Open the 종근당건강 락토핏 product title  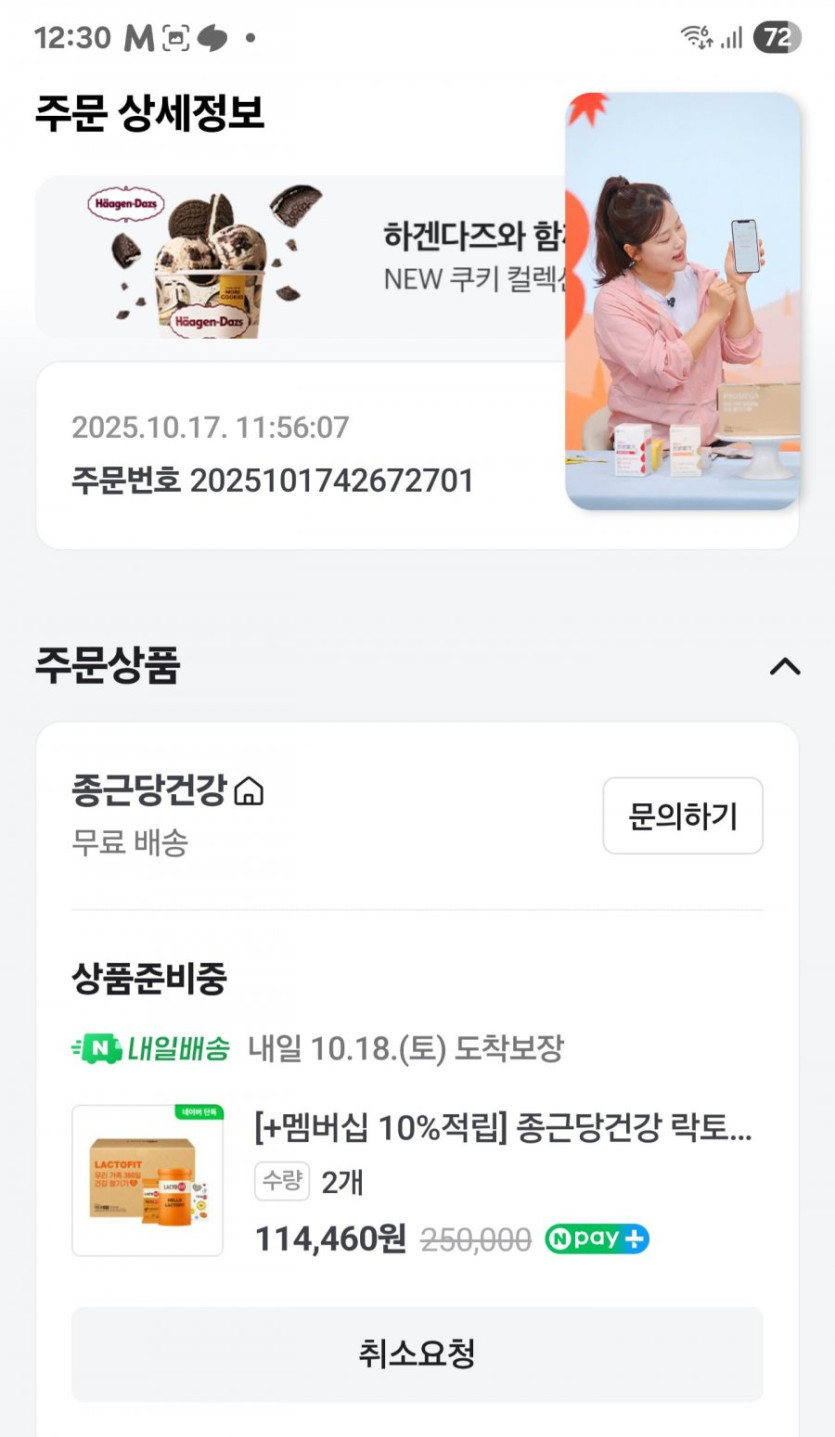(x=503, y=1131)
